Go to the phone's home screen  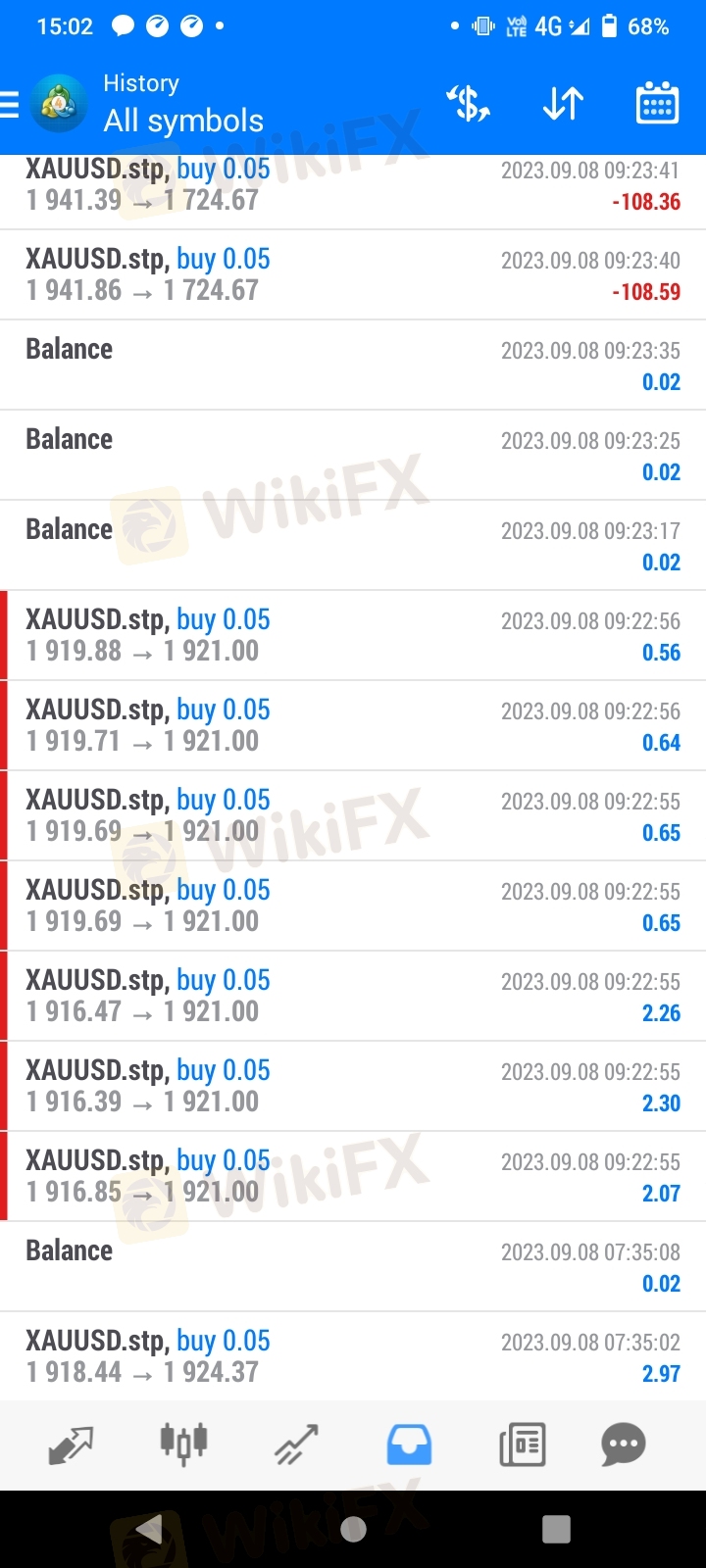353,1529
